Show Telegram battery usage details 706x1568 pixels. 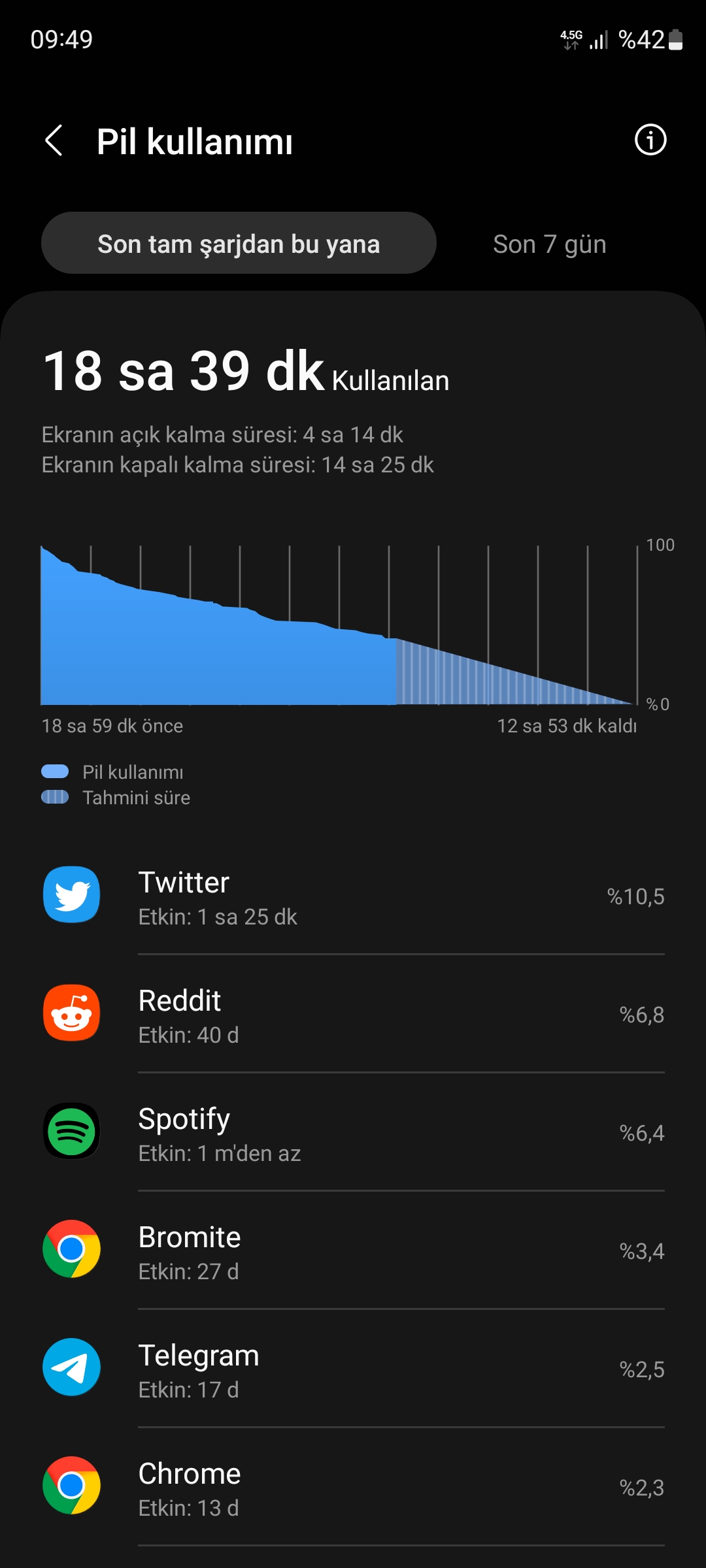pos(353,1369)
